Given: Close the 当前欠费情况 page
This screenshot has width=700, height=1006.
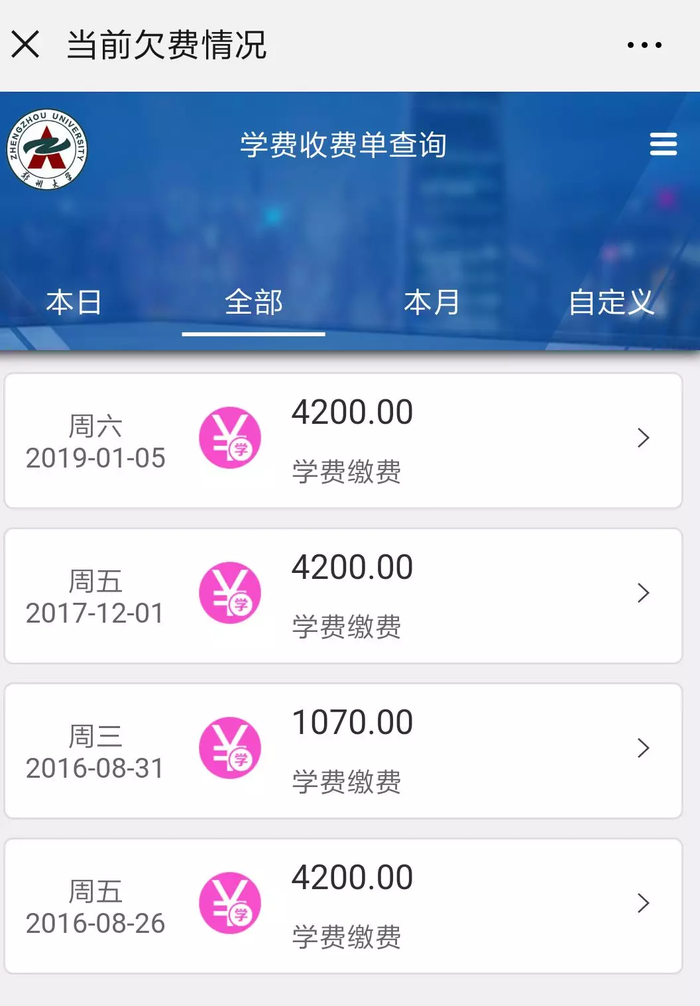Looking at the screenshot, I should tap(25, 44).
